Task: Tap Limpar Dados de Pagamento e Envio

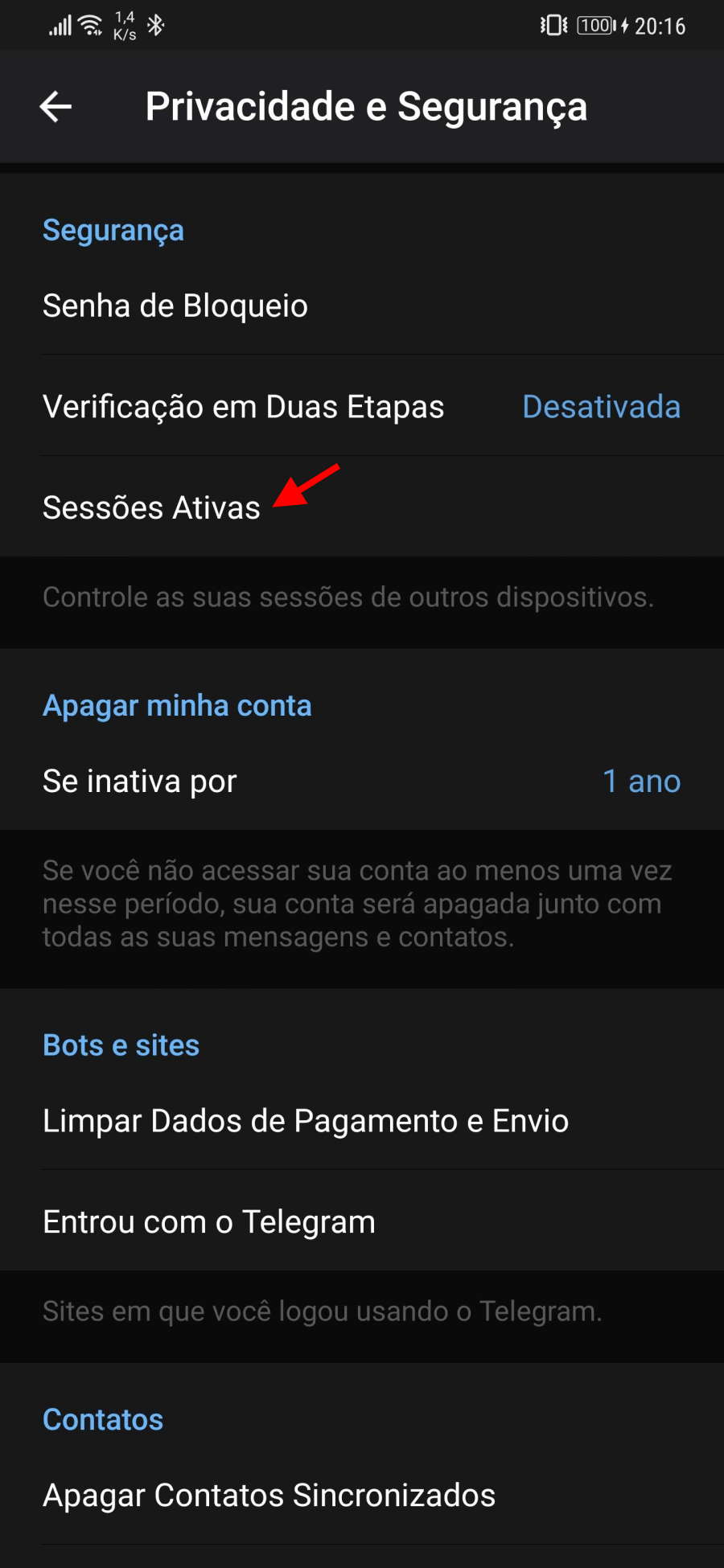Action: (362, 1120)
